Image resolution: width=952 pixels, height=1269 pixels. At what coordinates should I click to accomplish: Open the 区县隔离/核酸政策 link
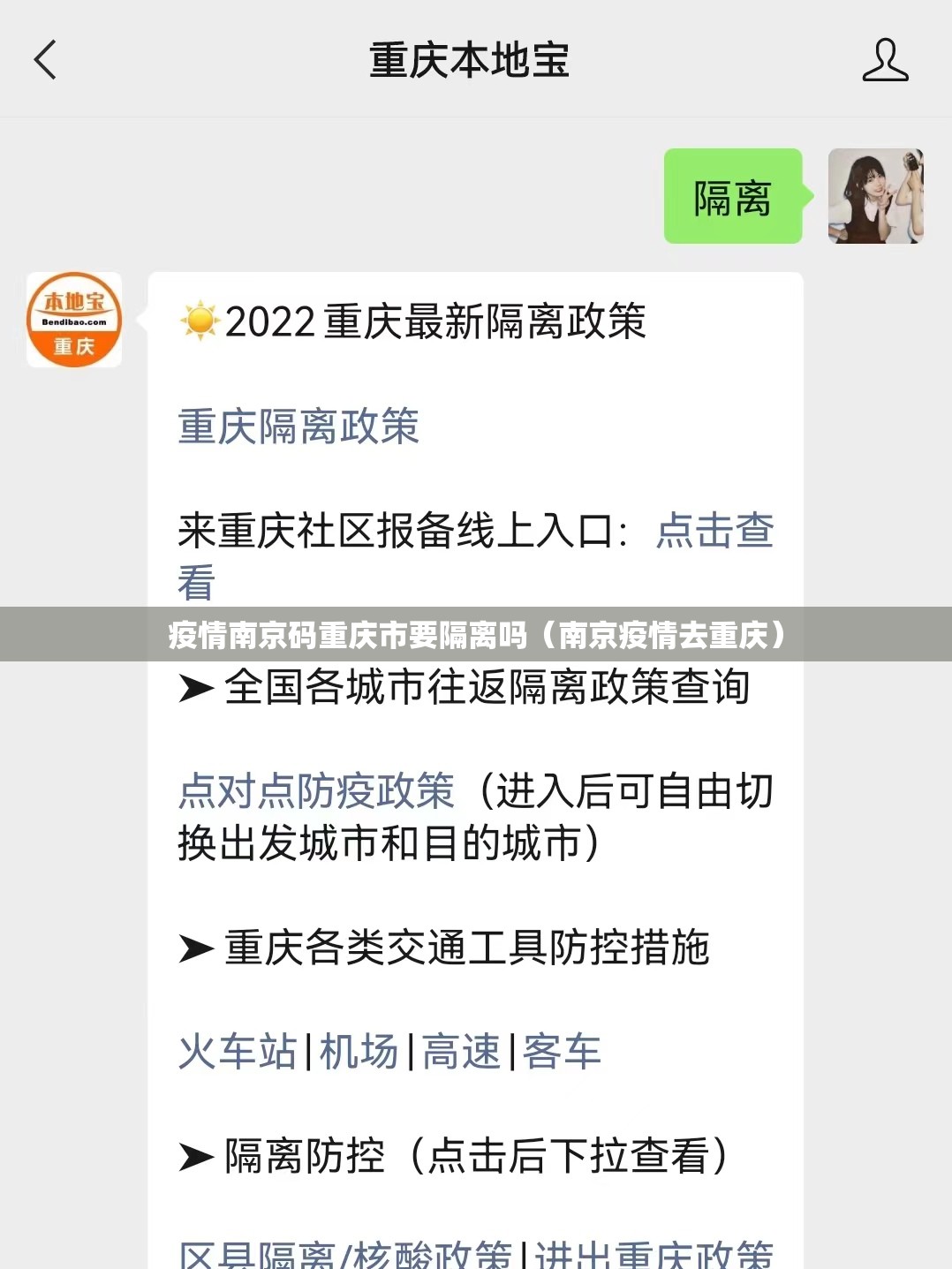(x=344, y=1256)
